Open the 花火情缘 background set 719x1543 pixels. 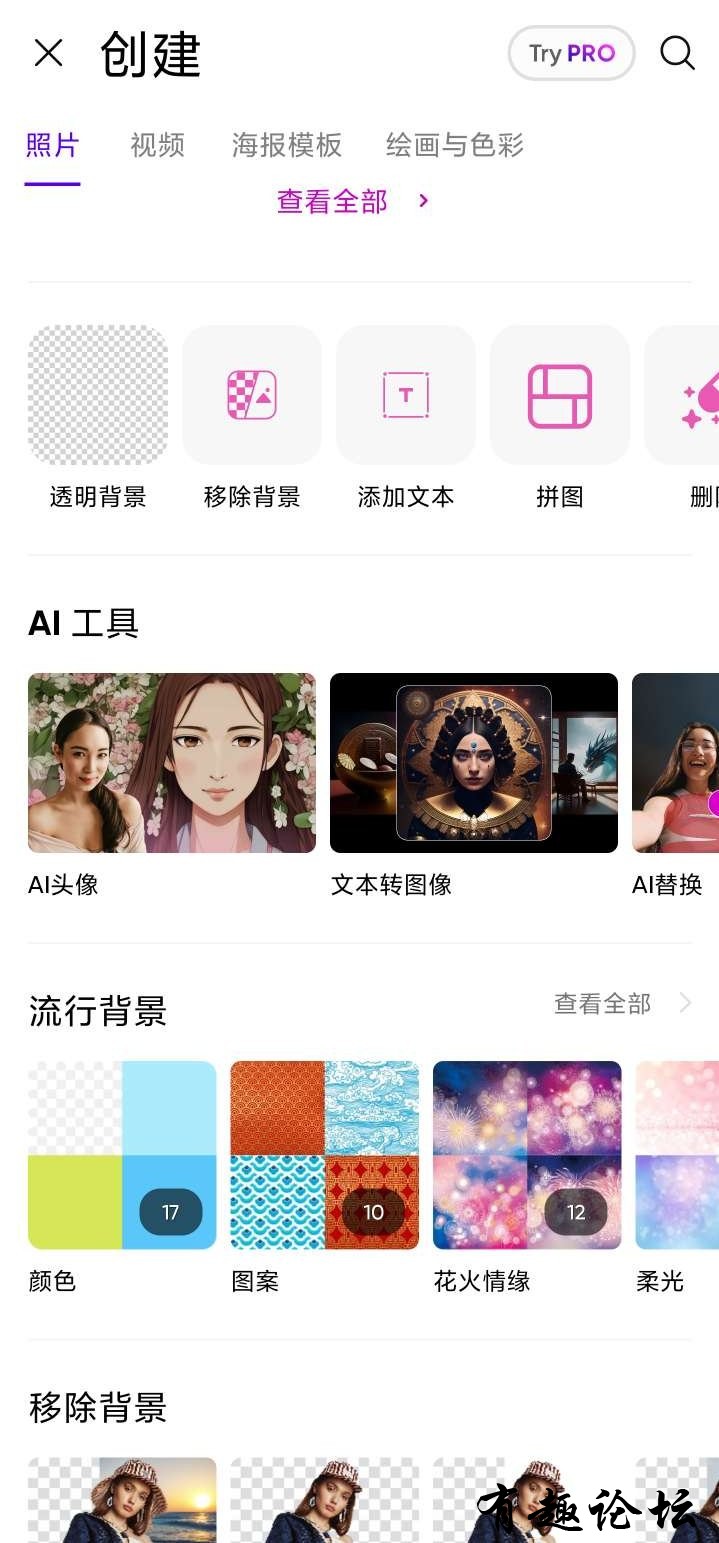point(527,1155)
